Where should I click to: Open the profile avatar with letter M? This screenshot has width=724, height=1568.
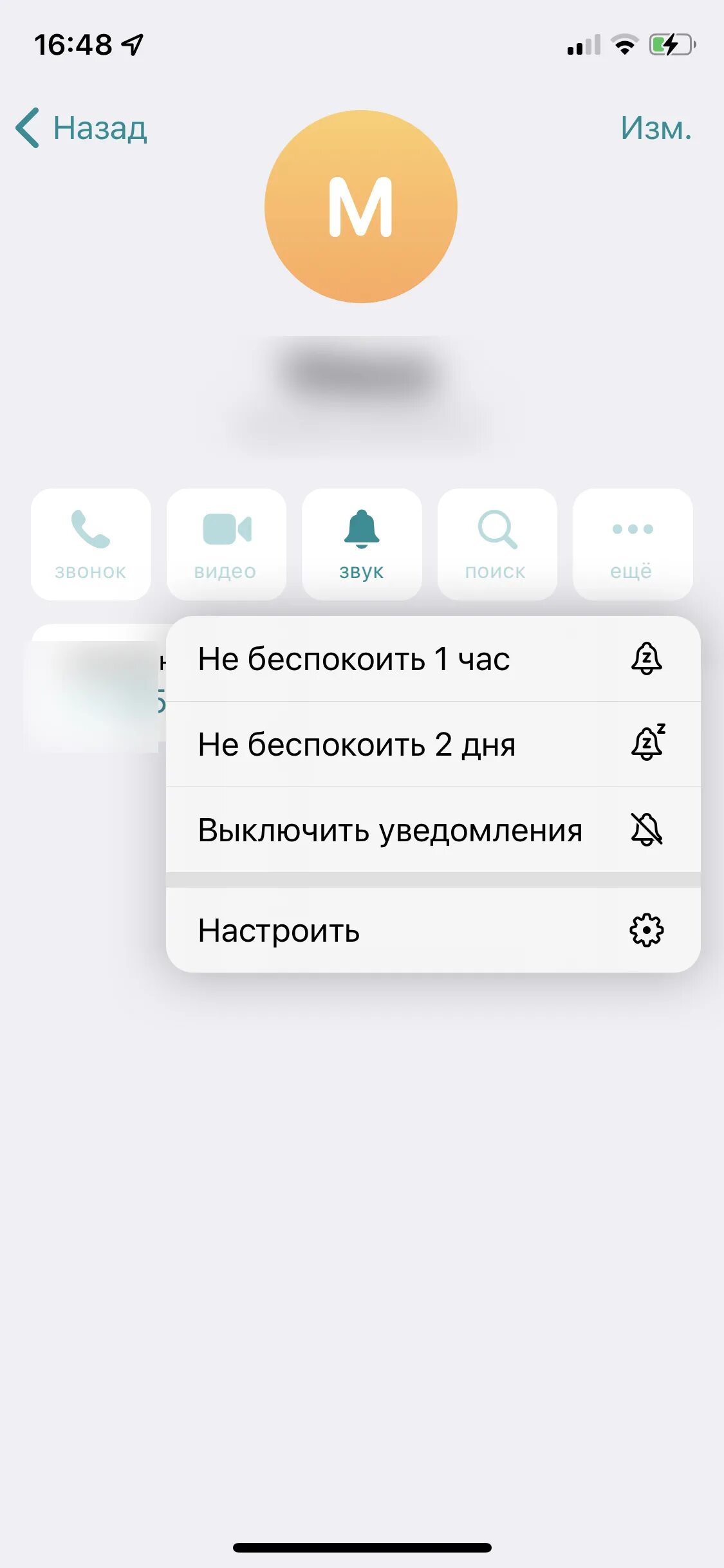tap(361, 207)
